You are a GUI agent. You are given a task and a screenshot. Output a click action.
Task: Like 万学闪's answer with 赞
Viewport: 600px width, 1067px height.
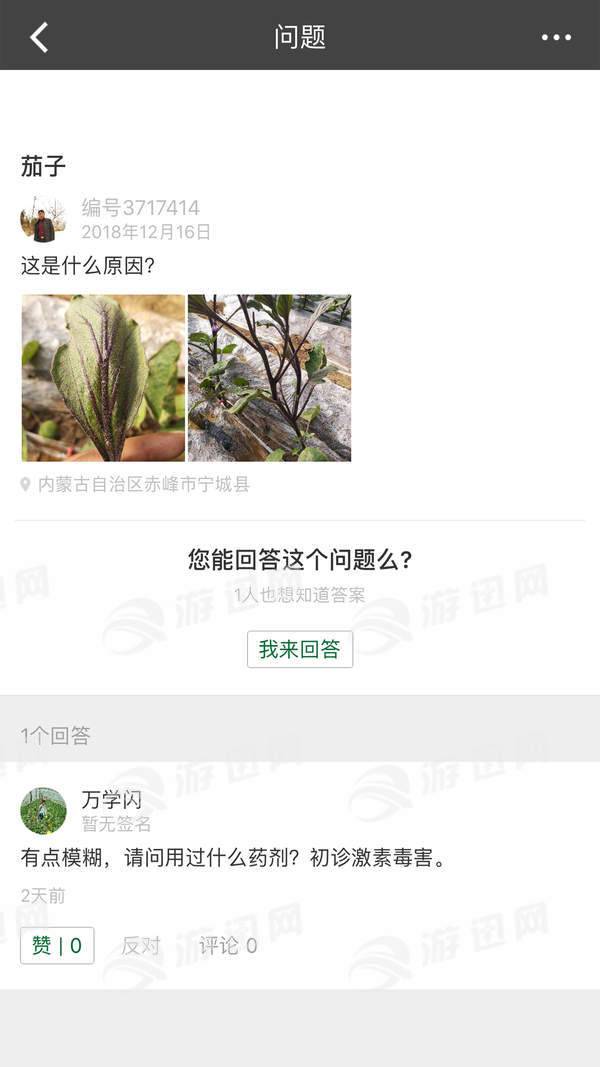click(x=57, y=945)
